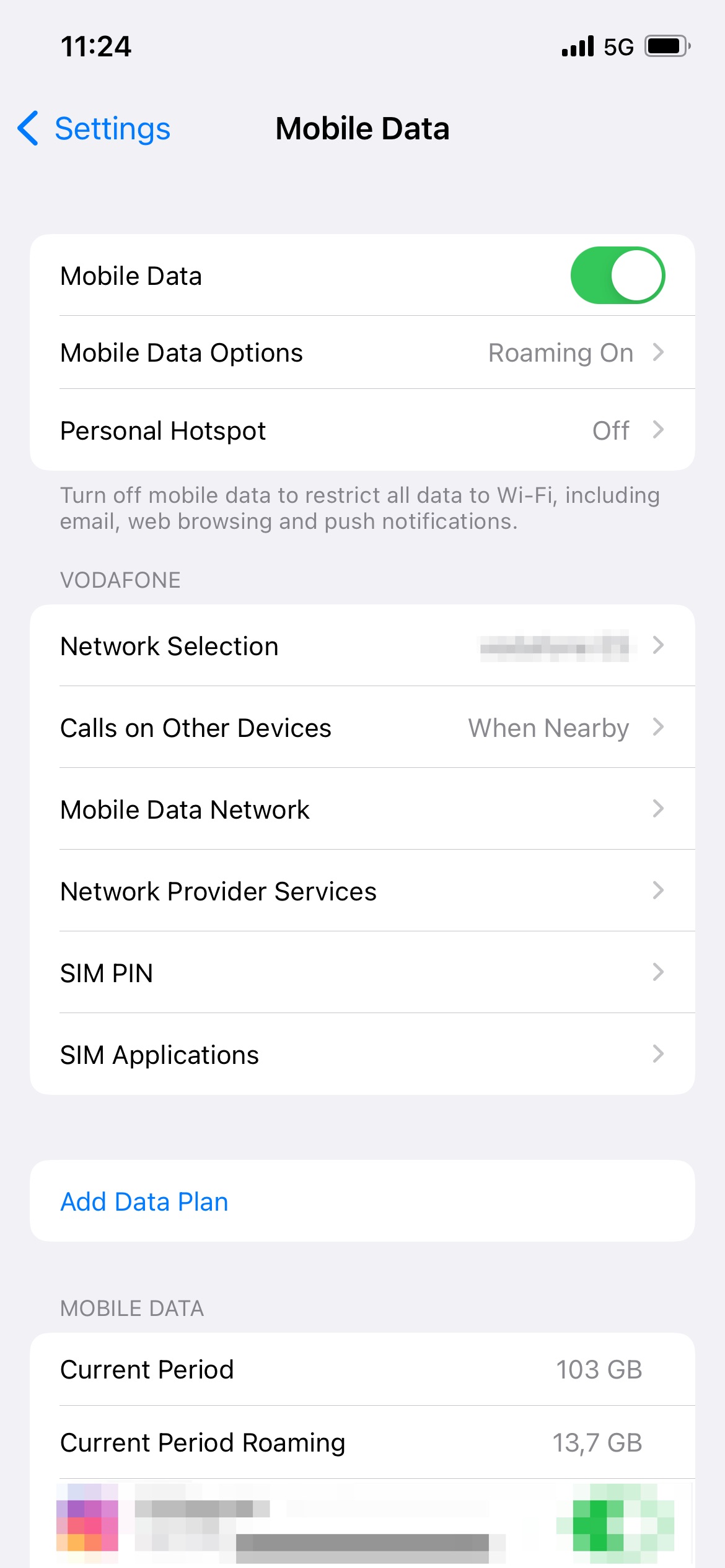Open Network Provider Services

(x=362, y=891)
